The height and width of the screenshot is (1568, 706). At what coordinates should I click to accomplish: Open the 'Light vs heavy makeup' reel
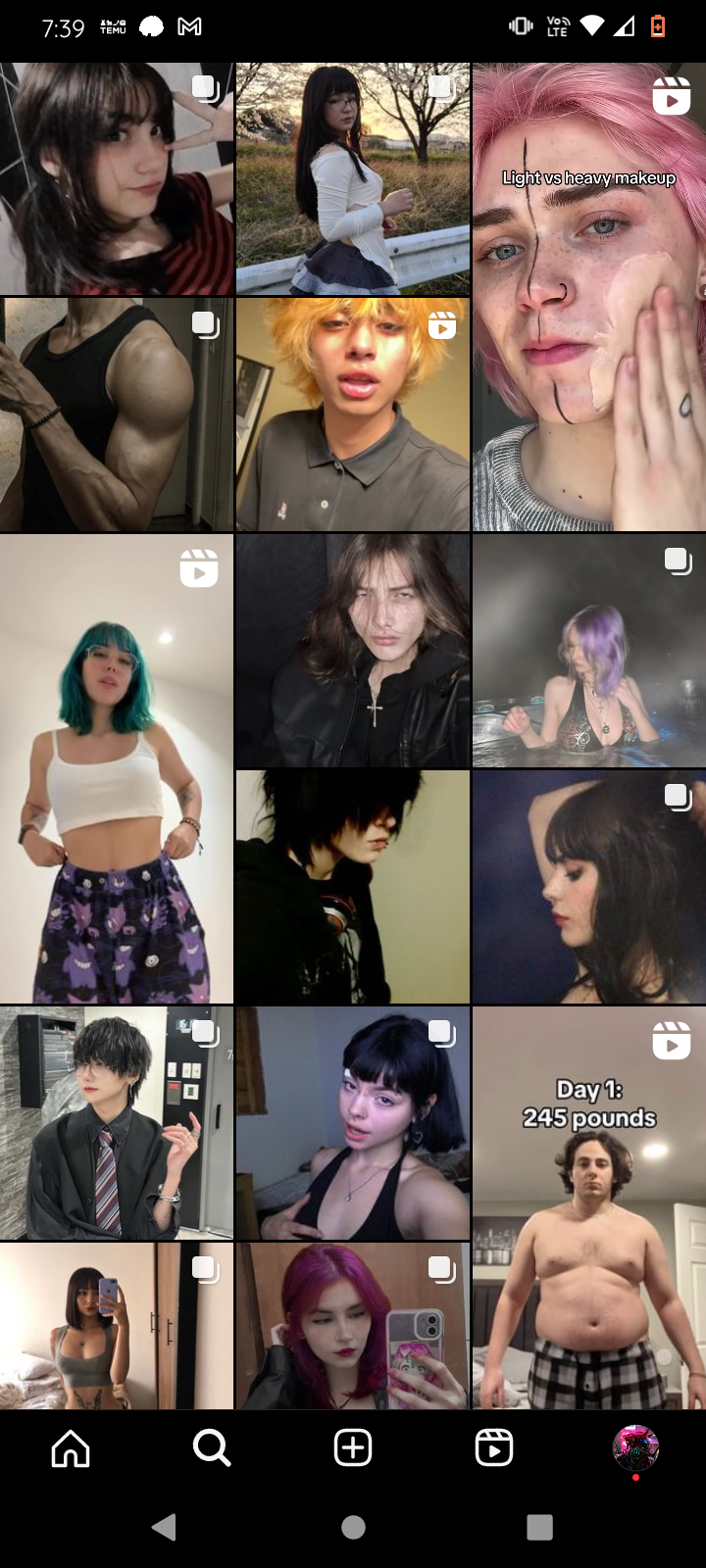(x=588, y=297)
